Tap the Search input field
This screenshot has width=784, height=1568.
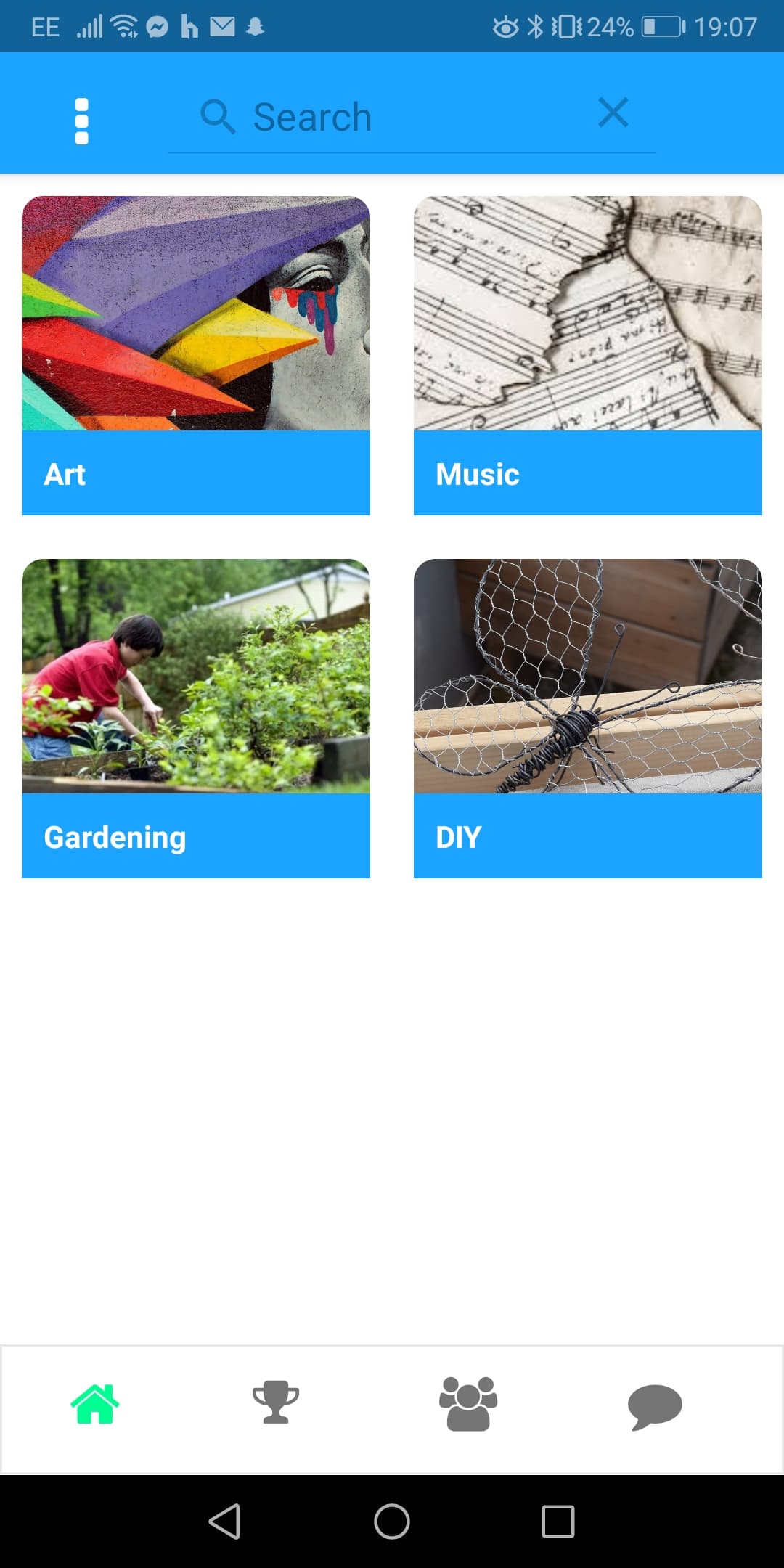392,118
